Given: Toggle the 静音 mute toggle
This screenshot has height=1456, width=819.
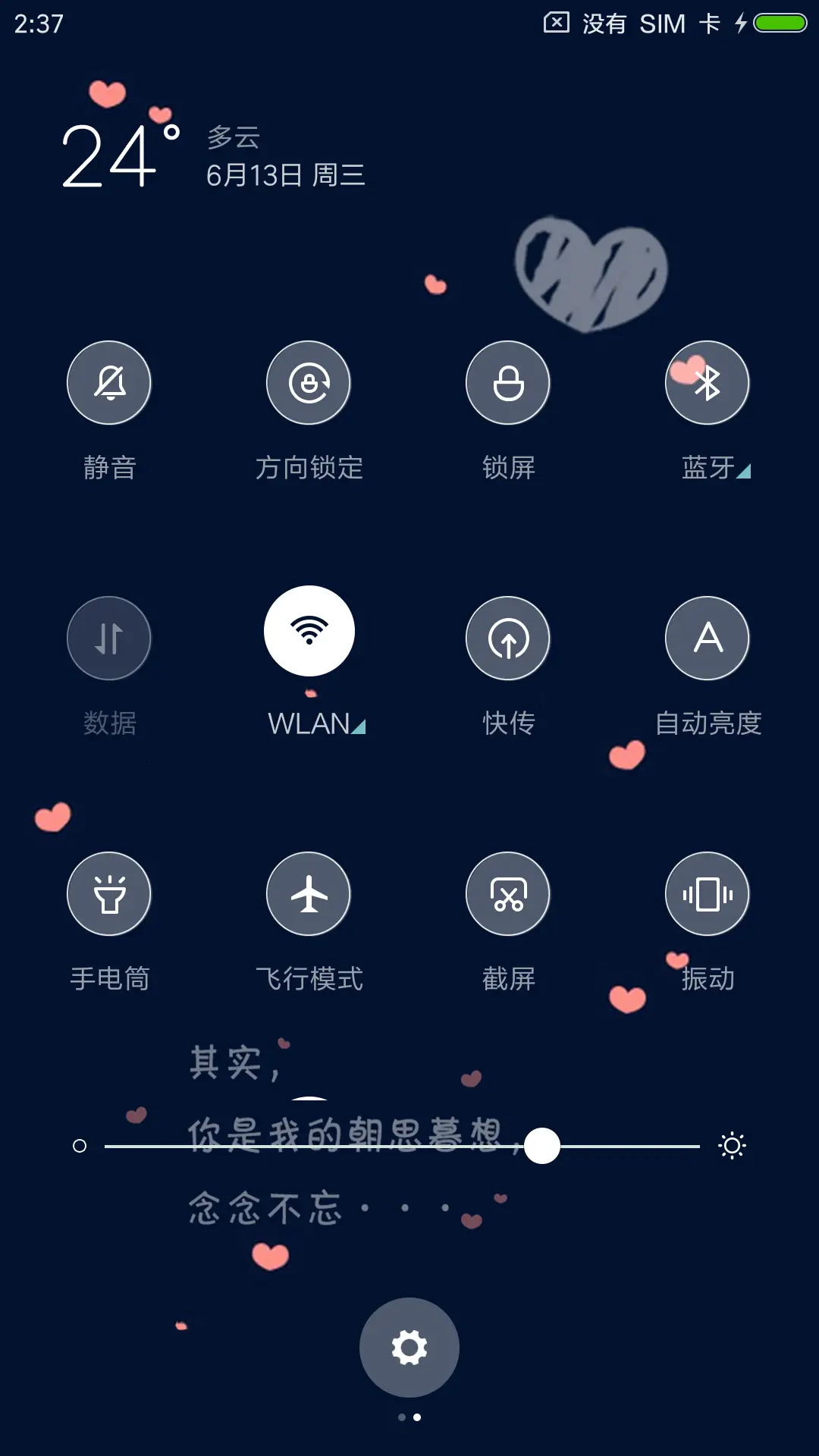Looking at the screenshot, I should pyautogui.click(x=108, y=383).
